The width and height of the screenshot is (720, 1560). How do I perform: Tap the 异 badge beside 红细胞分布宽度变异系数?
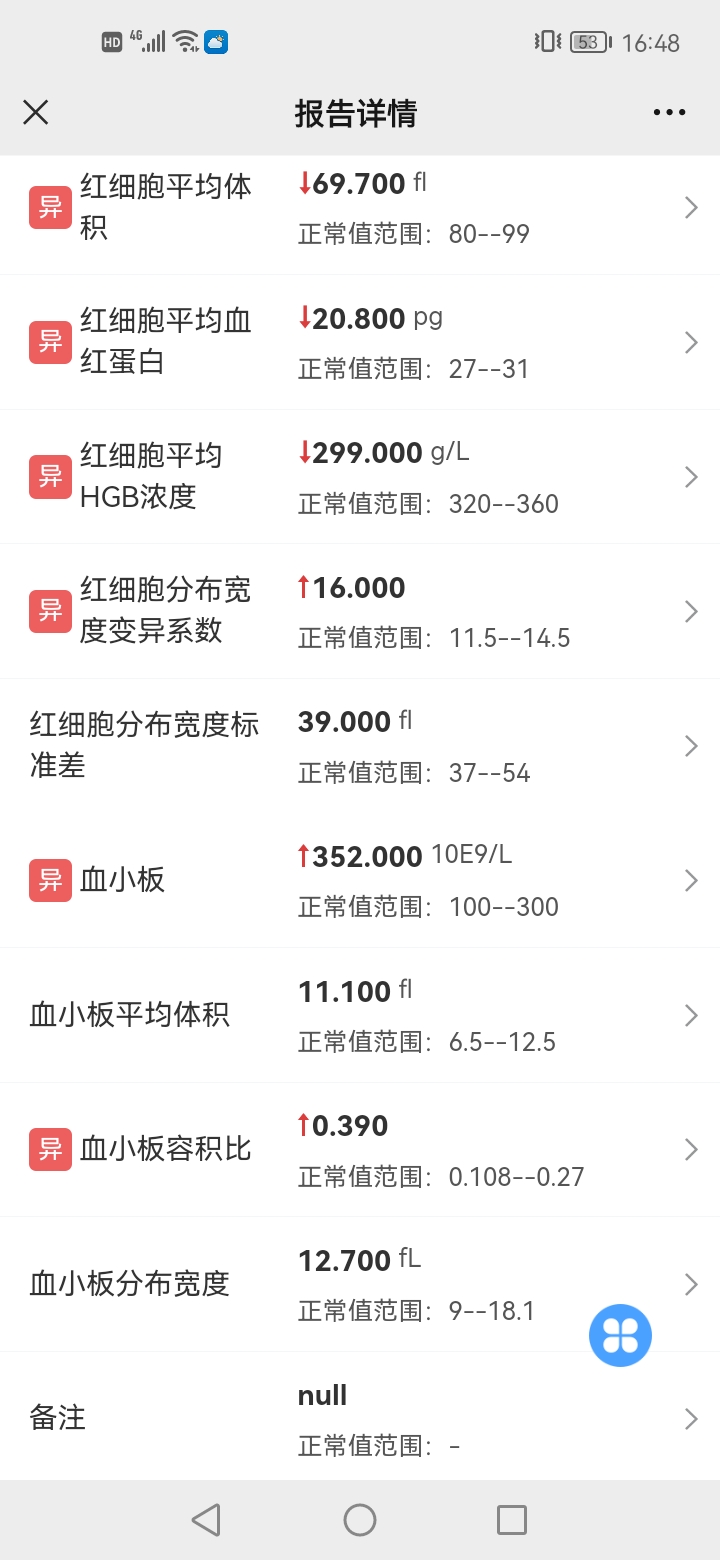tap(49, 610)
